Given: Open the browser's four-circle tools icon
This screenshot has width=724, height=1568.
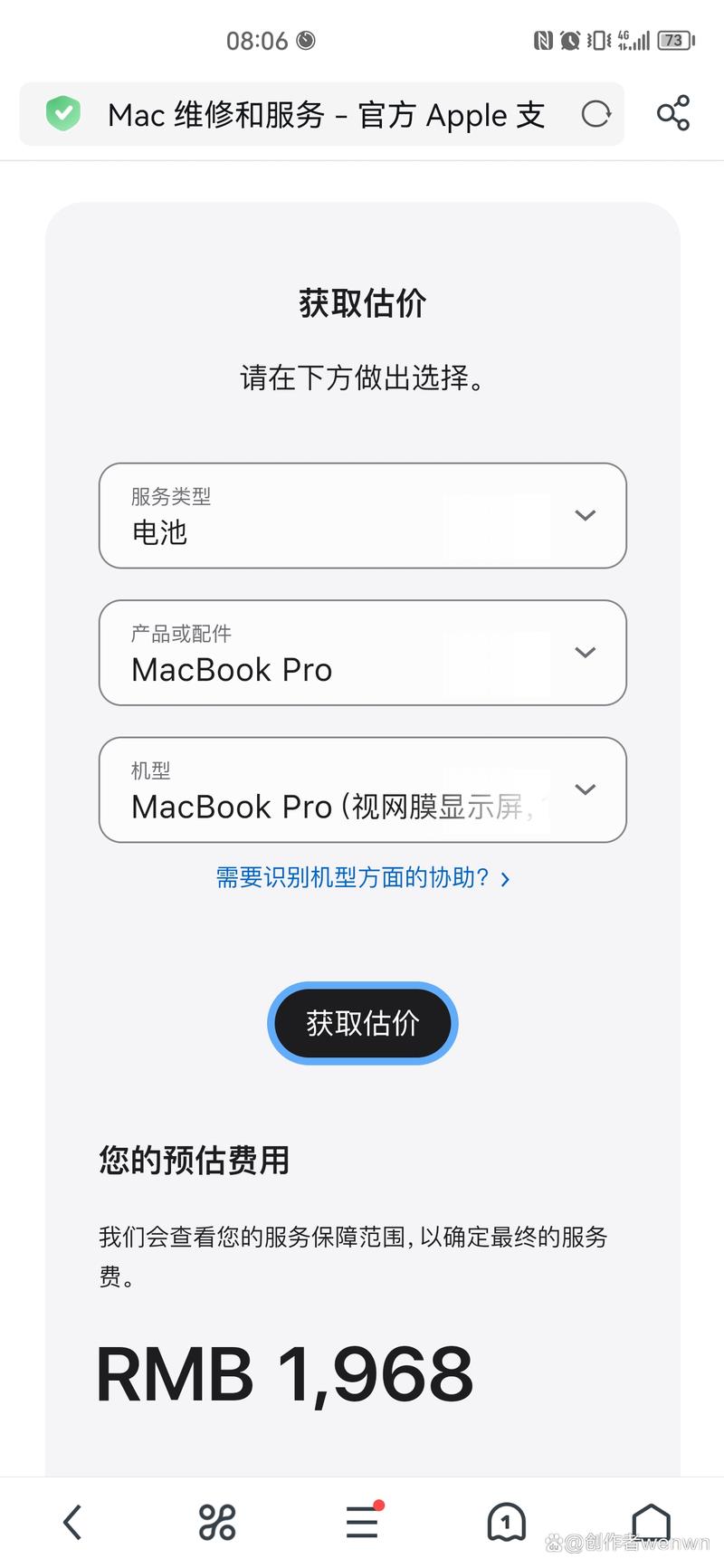Looking at the screenshot, I should point(217,1522).
